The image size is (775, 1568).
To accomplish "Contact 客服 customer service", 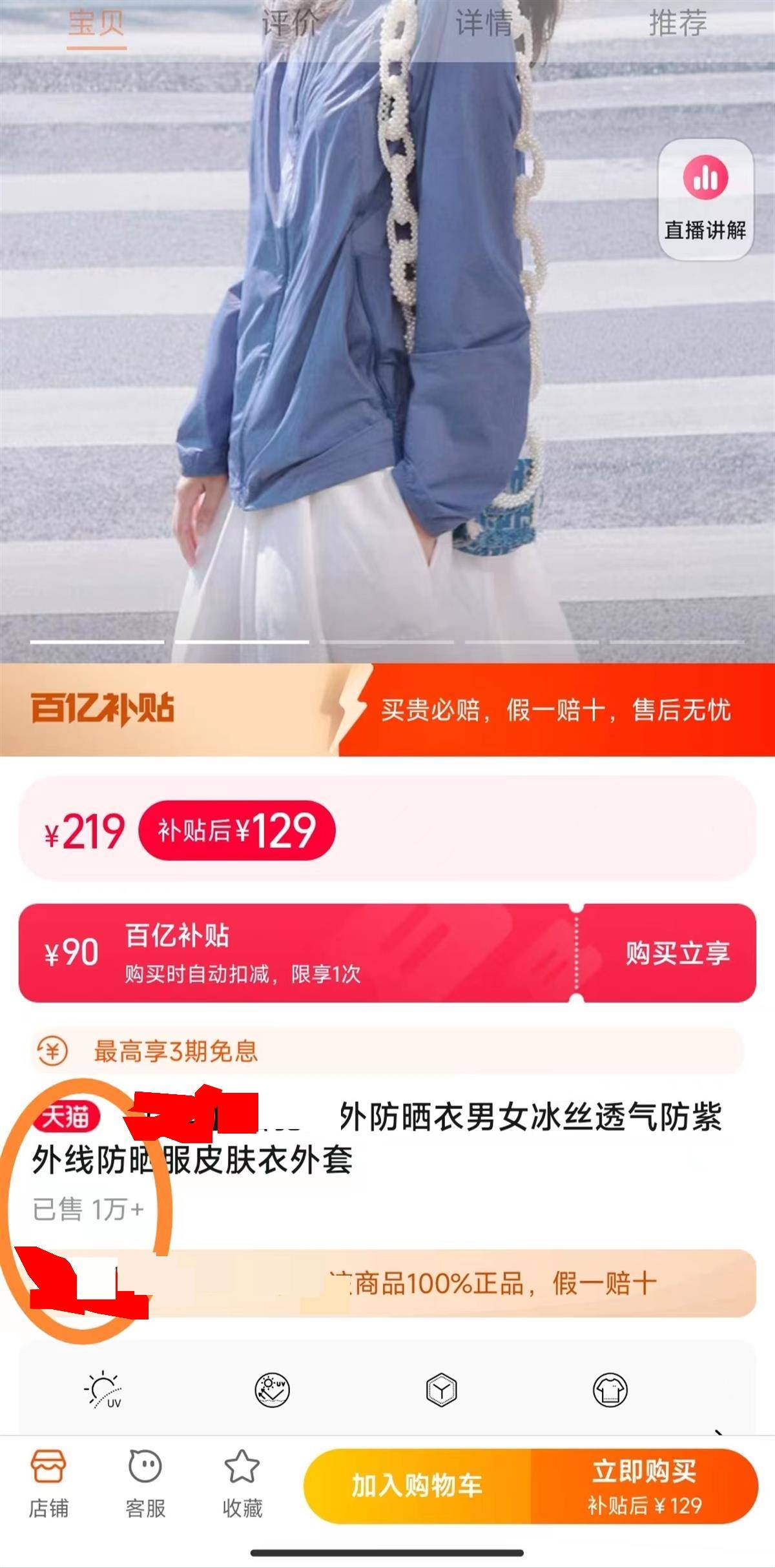I will pyautogui.click(x=145, y=1485).
